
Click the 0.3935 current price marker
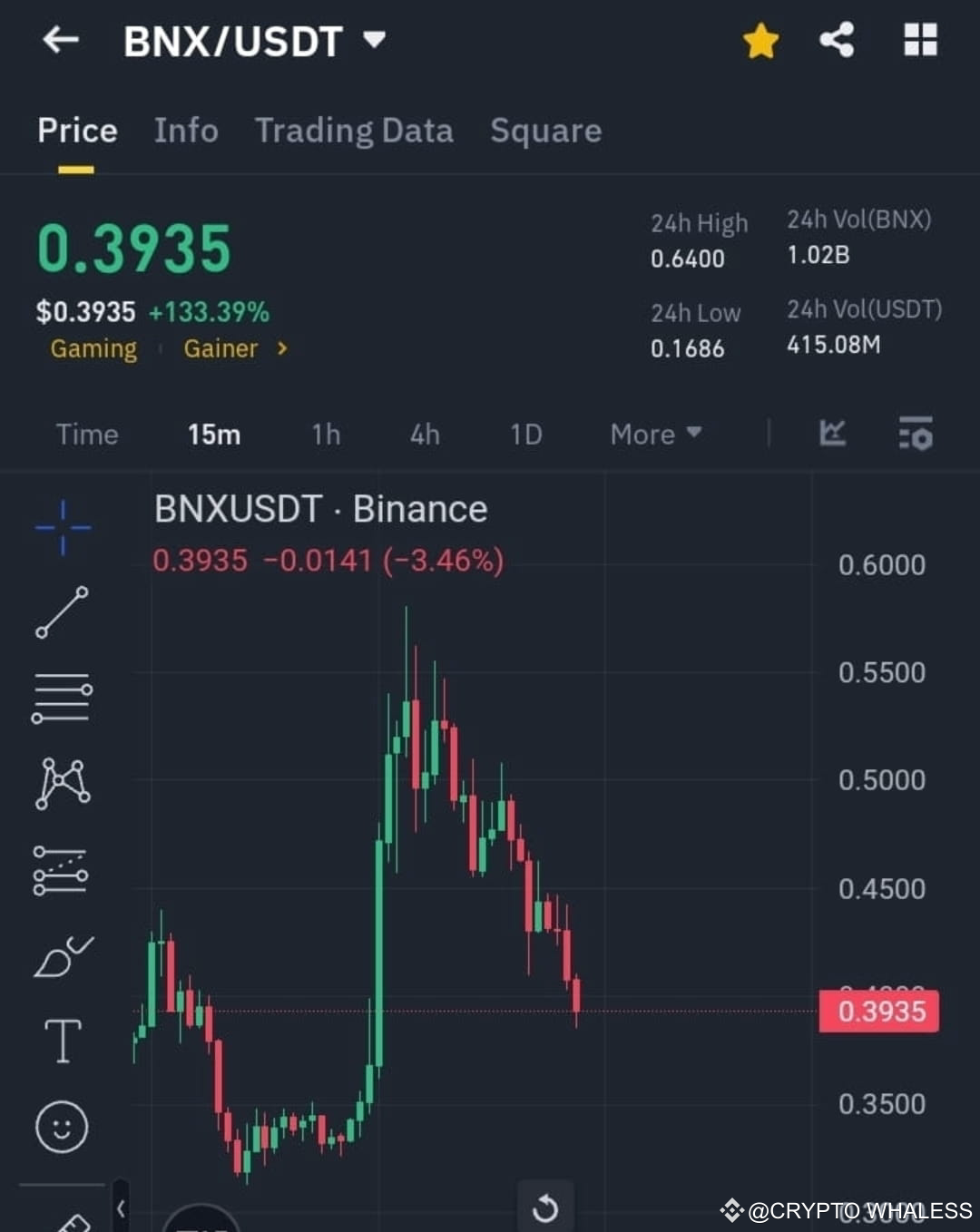(x=877, y=1011)
